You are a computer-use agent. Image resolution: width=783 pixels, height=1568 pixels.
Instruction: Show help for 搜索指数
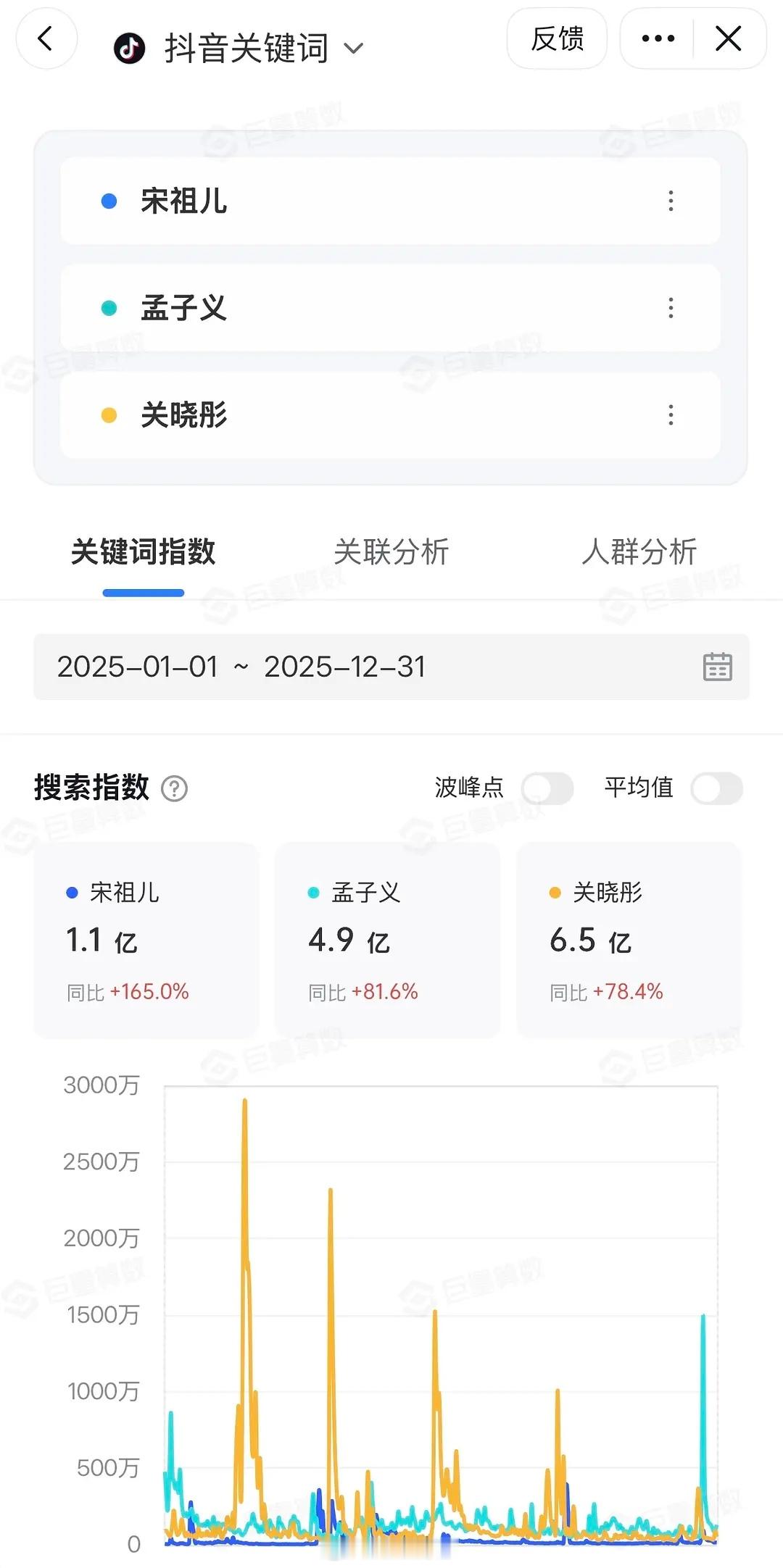click(174, 788)
